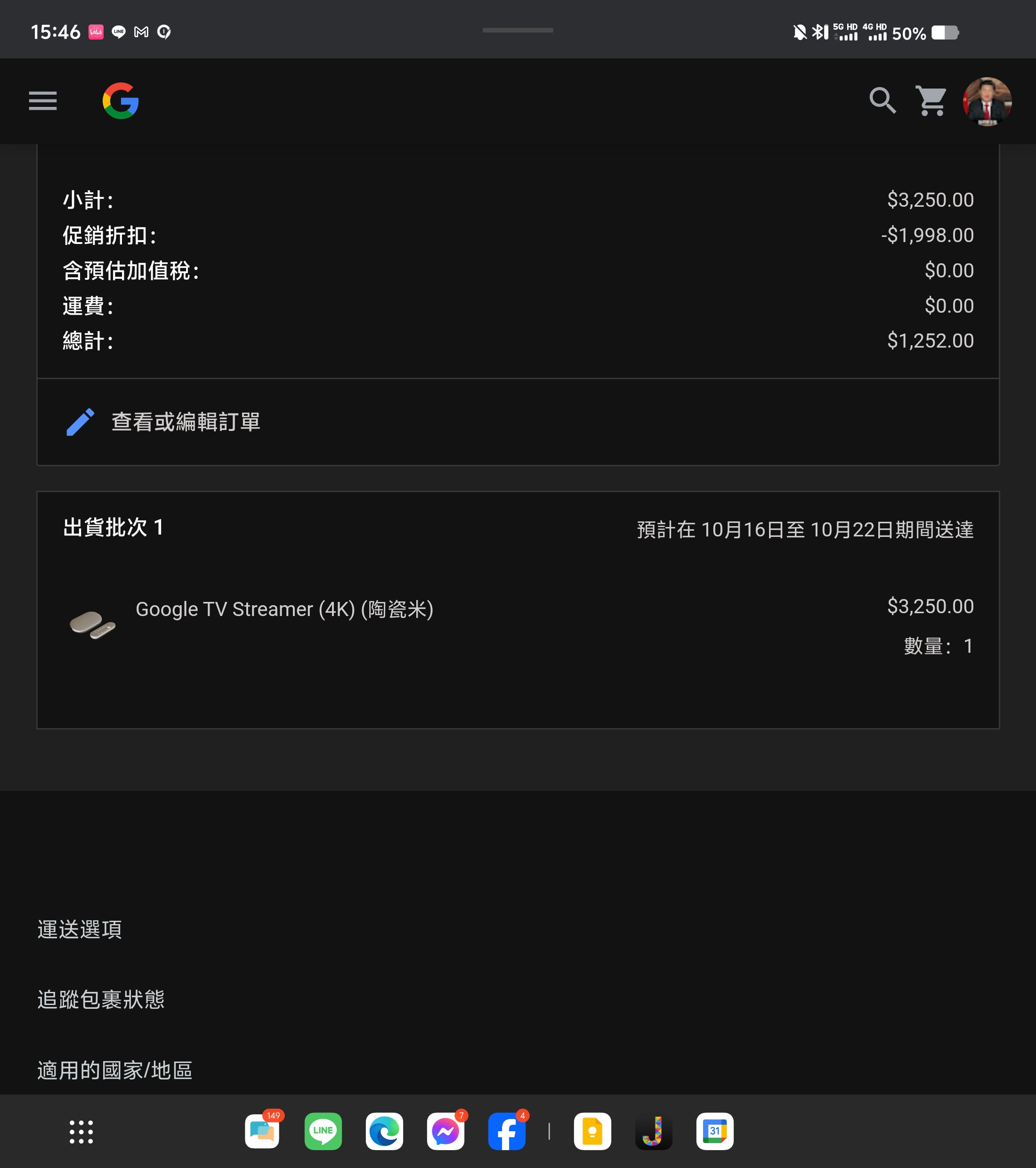
Task: Launch Google Keep from the taskbar
Action: (x=592, y=1131)
